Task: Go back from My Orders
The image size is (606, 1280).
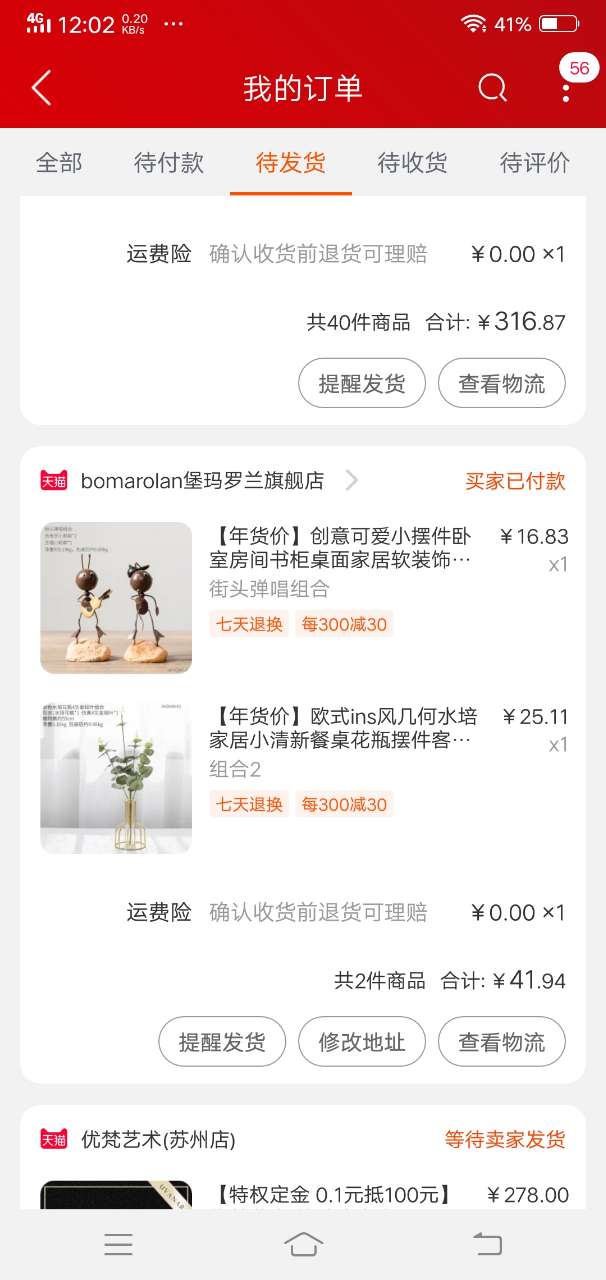Action: pos(41,88)
